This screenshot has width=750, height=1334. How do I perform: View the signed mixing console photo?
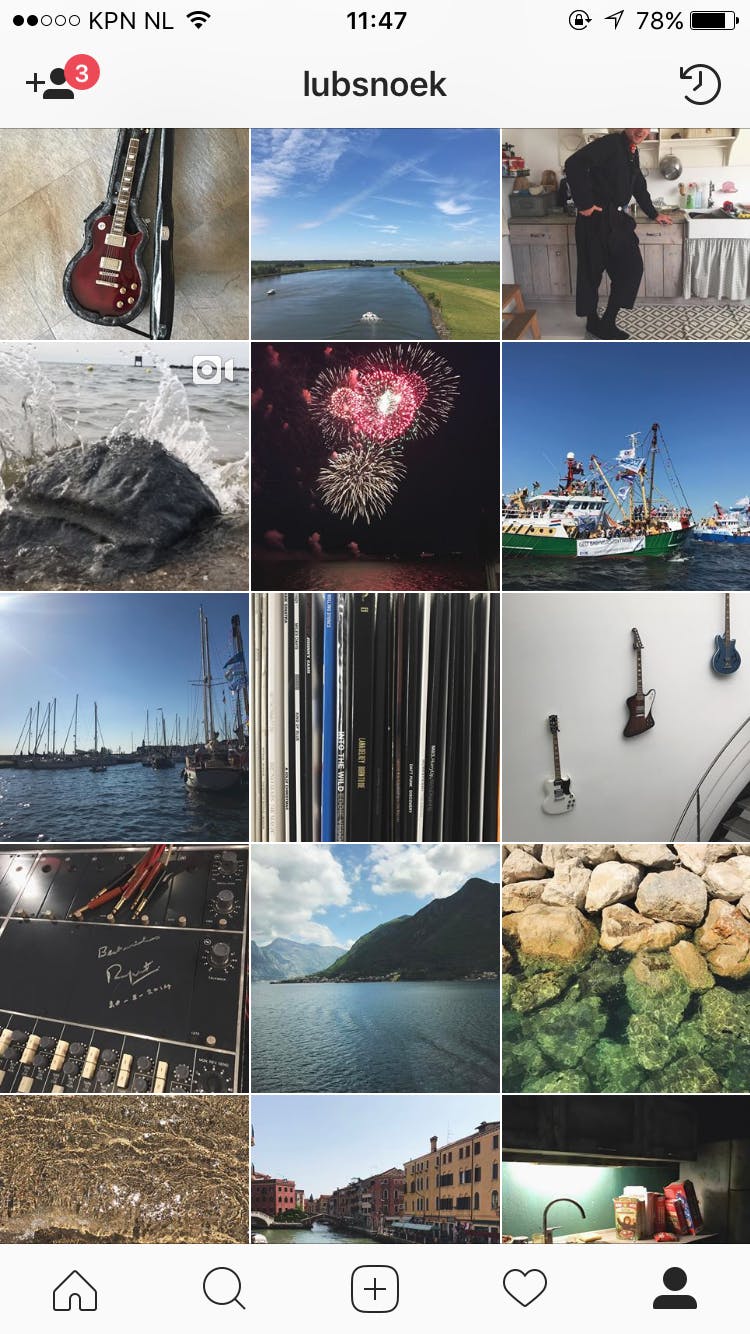[x=124, y=968]
